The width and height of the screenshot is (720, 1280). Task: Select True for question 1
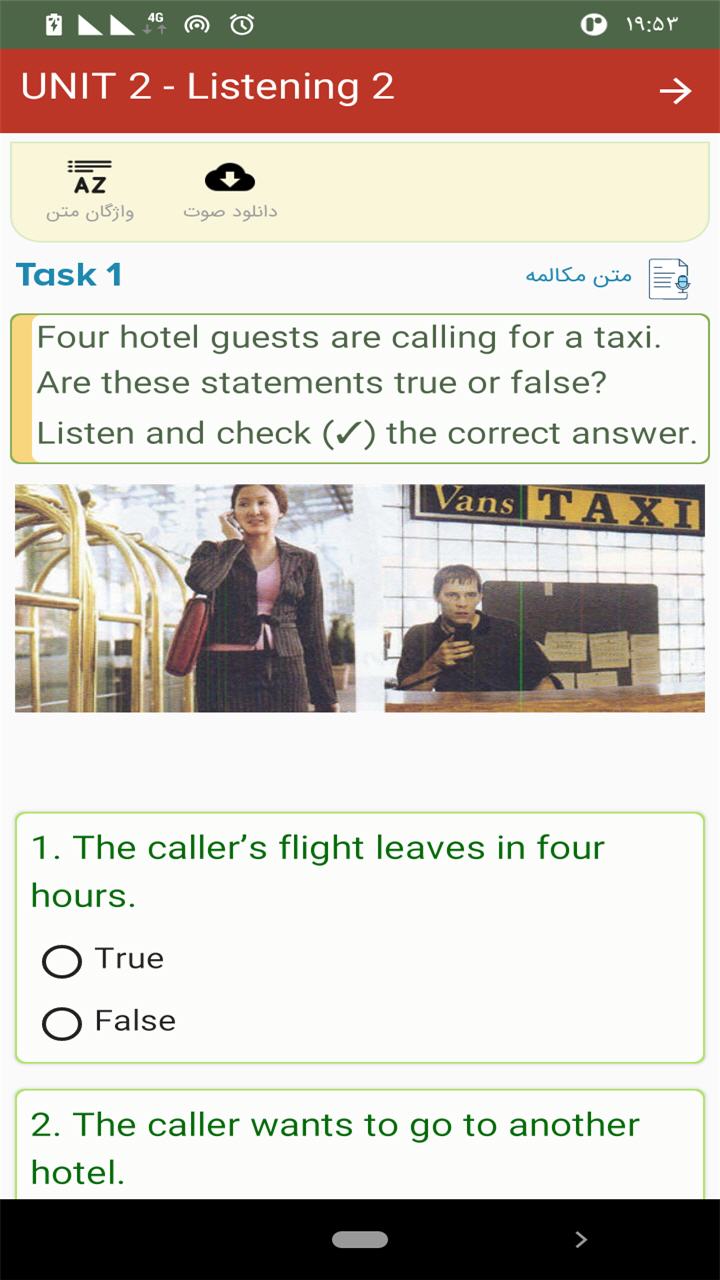[x=62, y=961]
